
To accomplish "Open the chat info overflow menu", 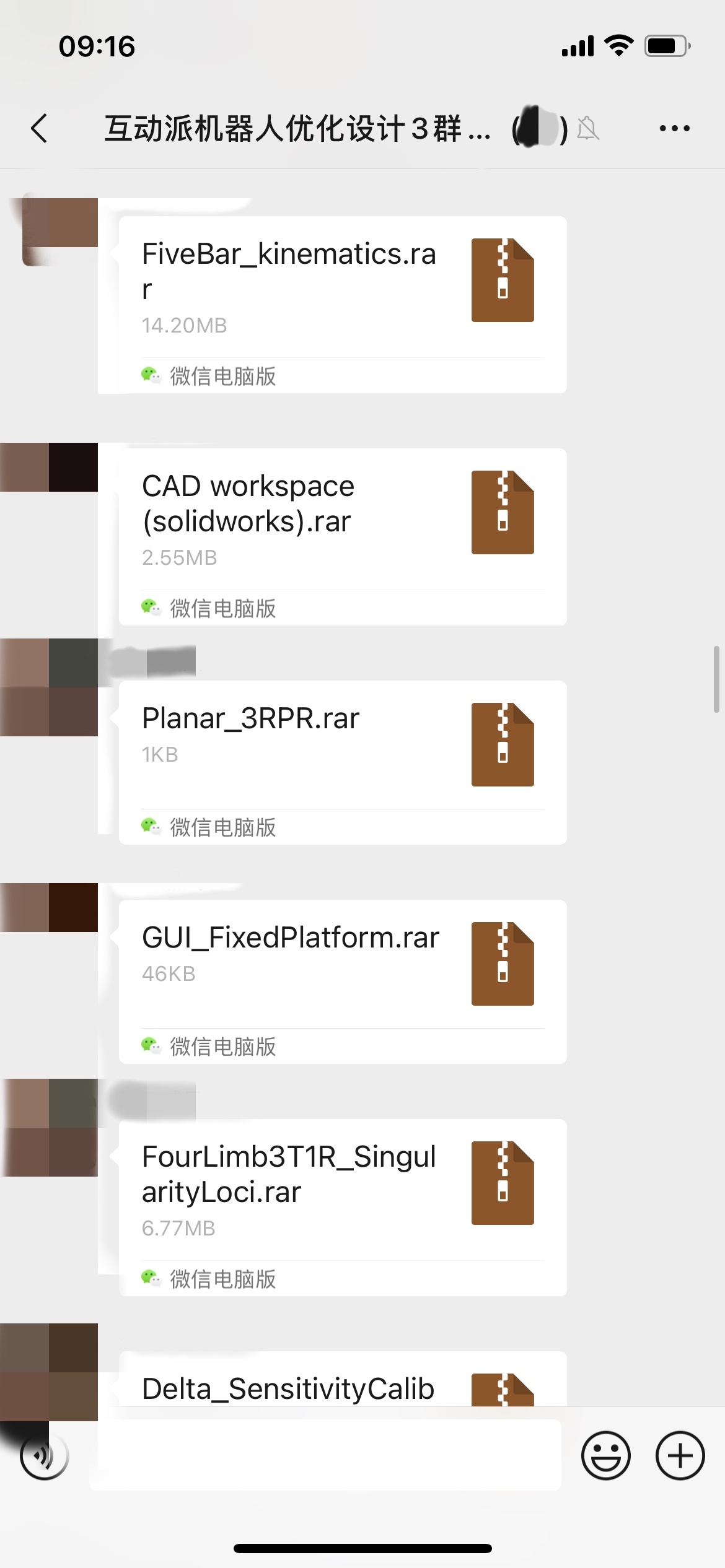I will pos(674,129).
